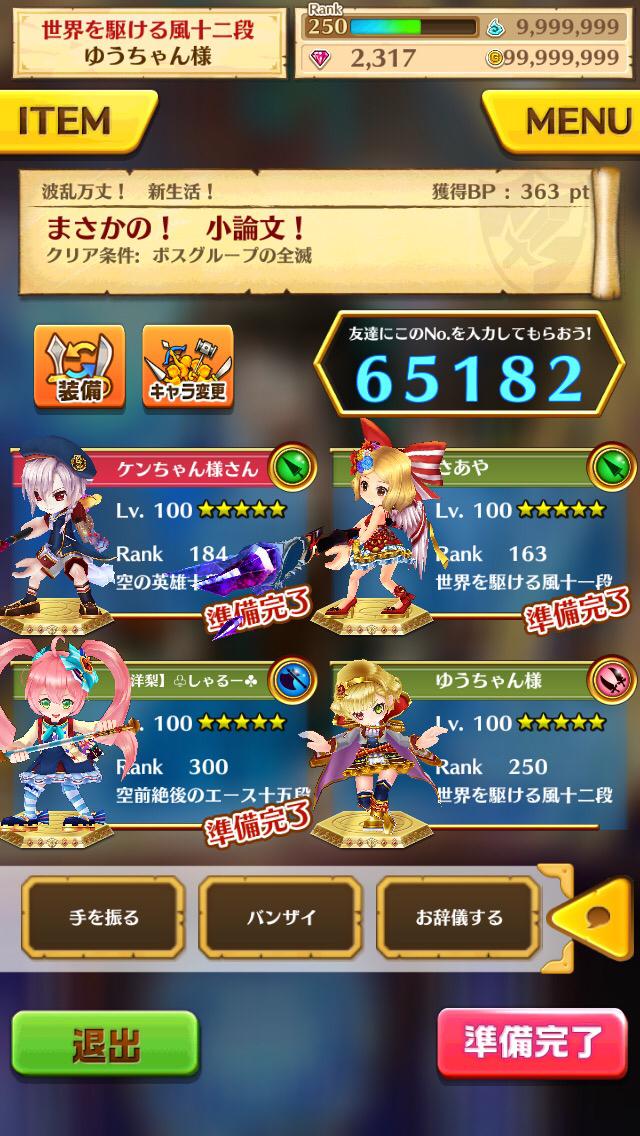Send the お辞儀する bow emote
The width and height of the screenshot is (640, 1136).
point(458,917)
